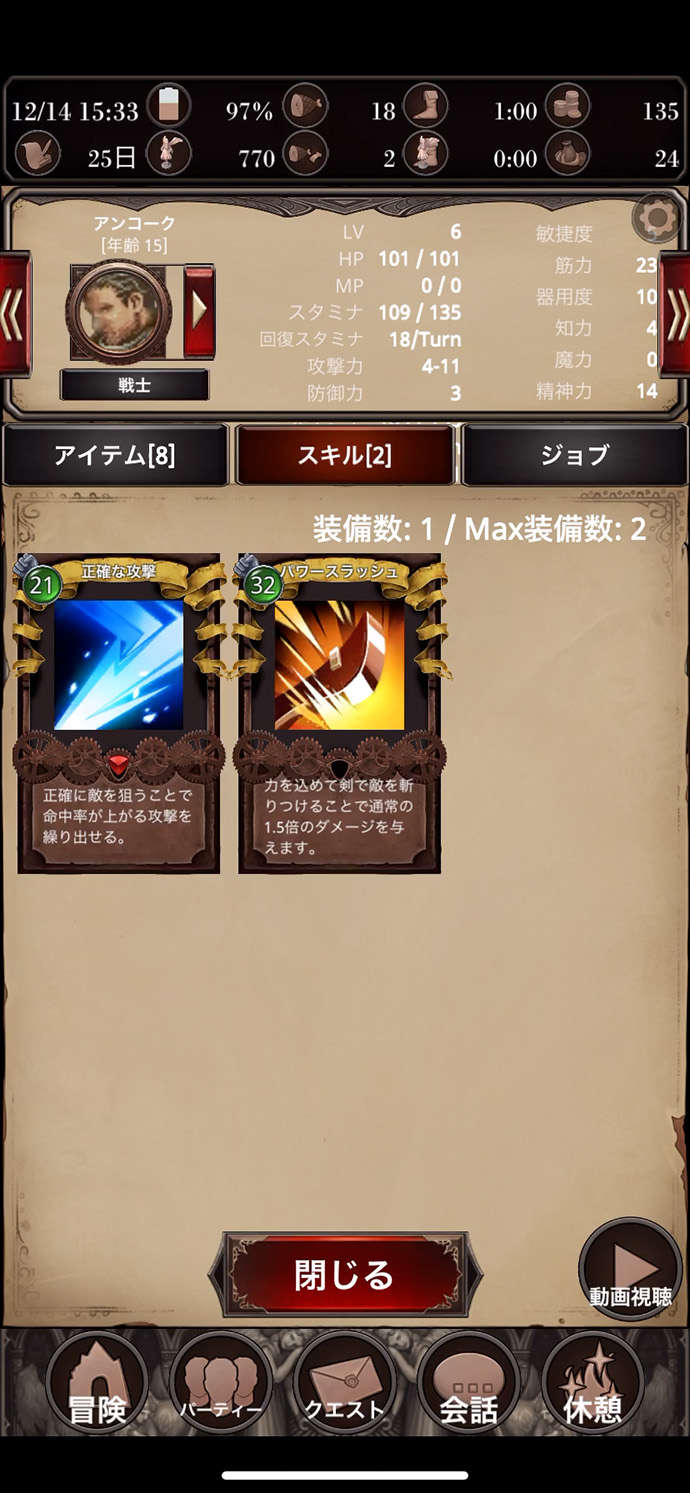The image size is (690, 1493).
Task: Switch to the ジョブ tab
Action: point(574,456)
